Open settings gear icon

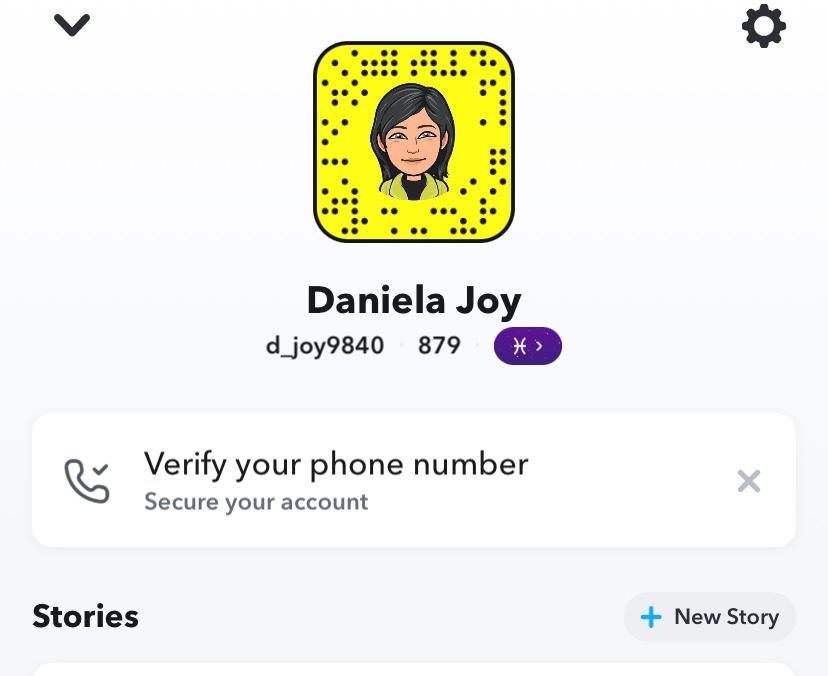(x=763, y=26)
